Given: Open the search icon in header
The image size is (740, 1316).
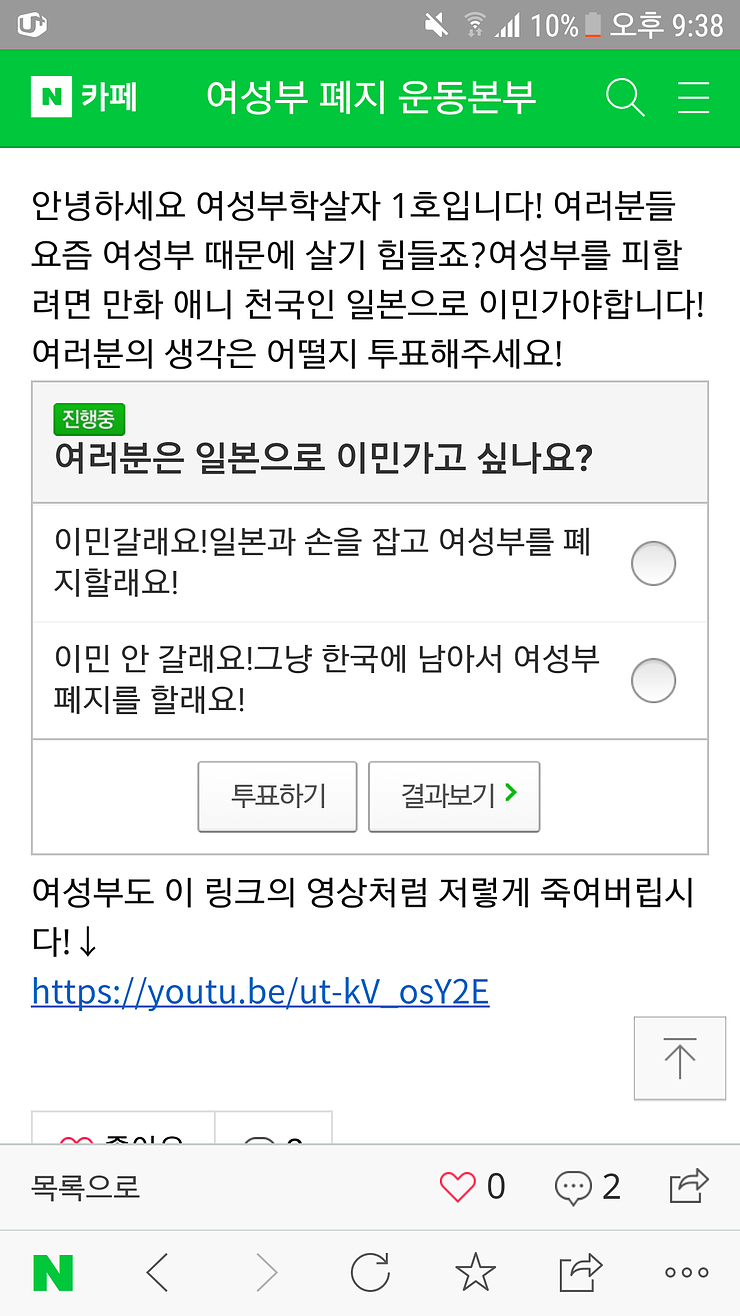Looking at the screenshot, I should tap(626, 98).
